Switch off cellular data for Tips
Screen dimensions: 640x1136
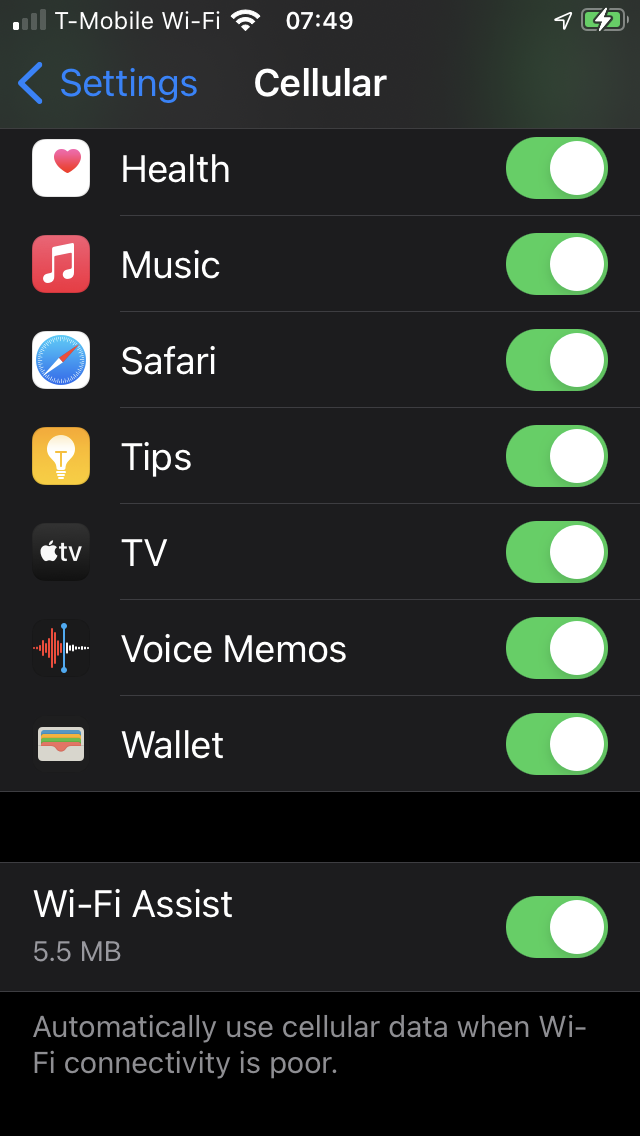[556, 457]
